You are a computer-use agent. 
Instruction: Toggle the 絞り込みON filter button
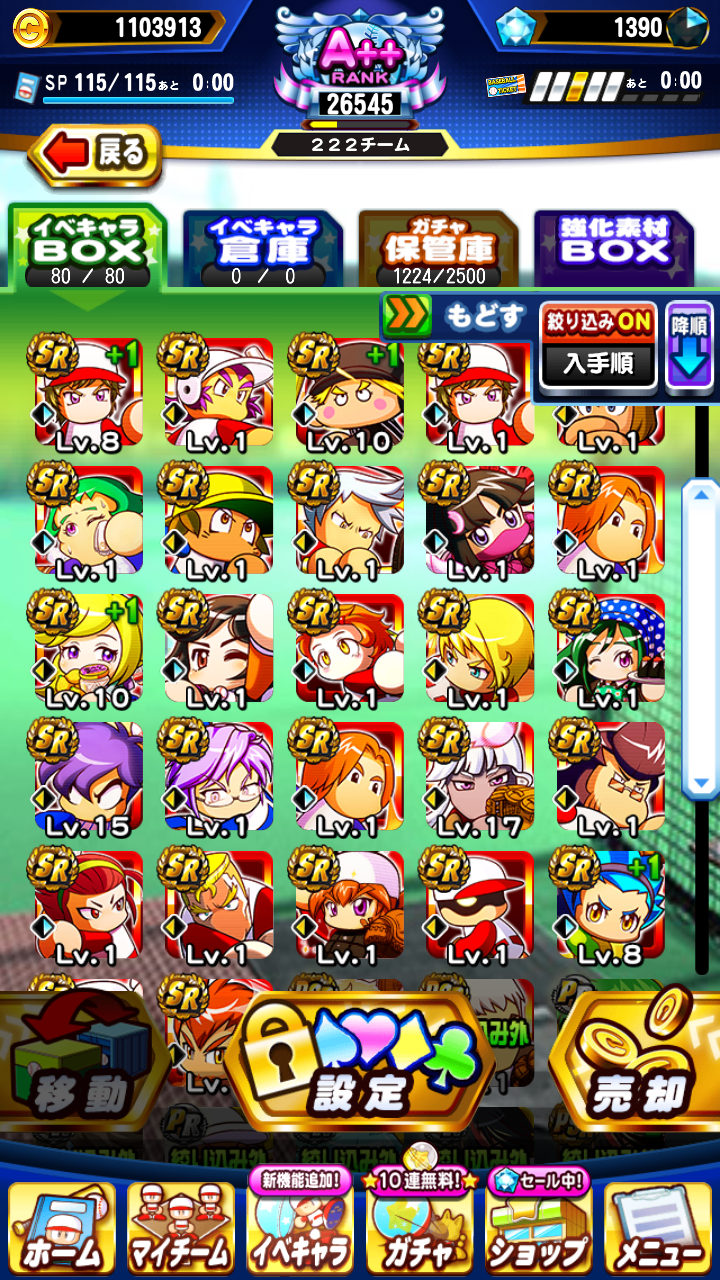click(x=599, y=321)
